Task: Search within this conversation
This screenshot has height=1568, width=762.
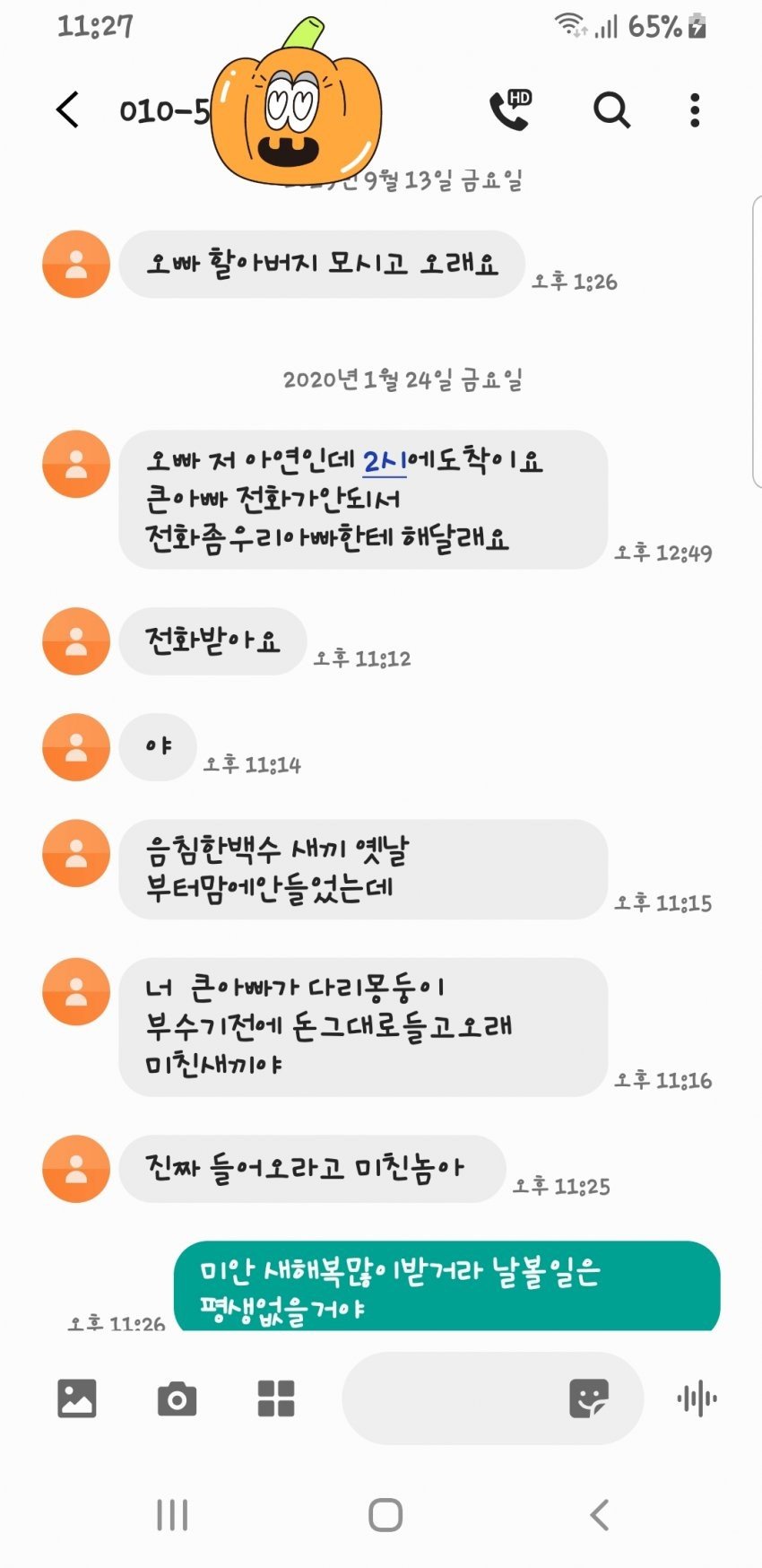Action: click(x=611, y=110)
